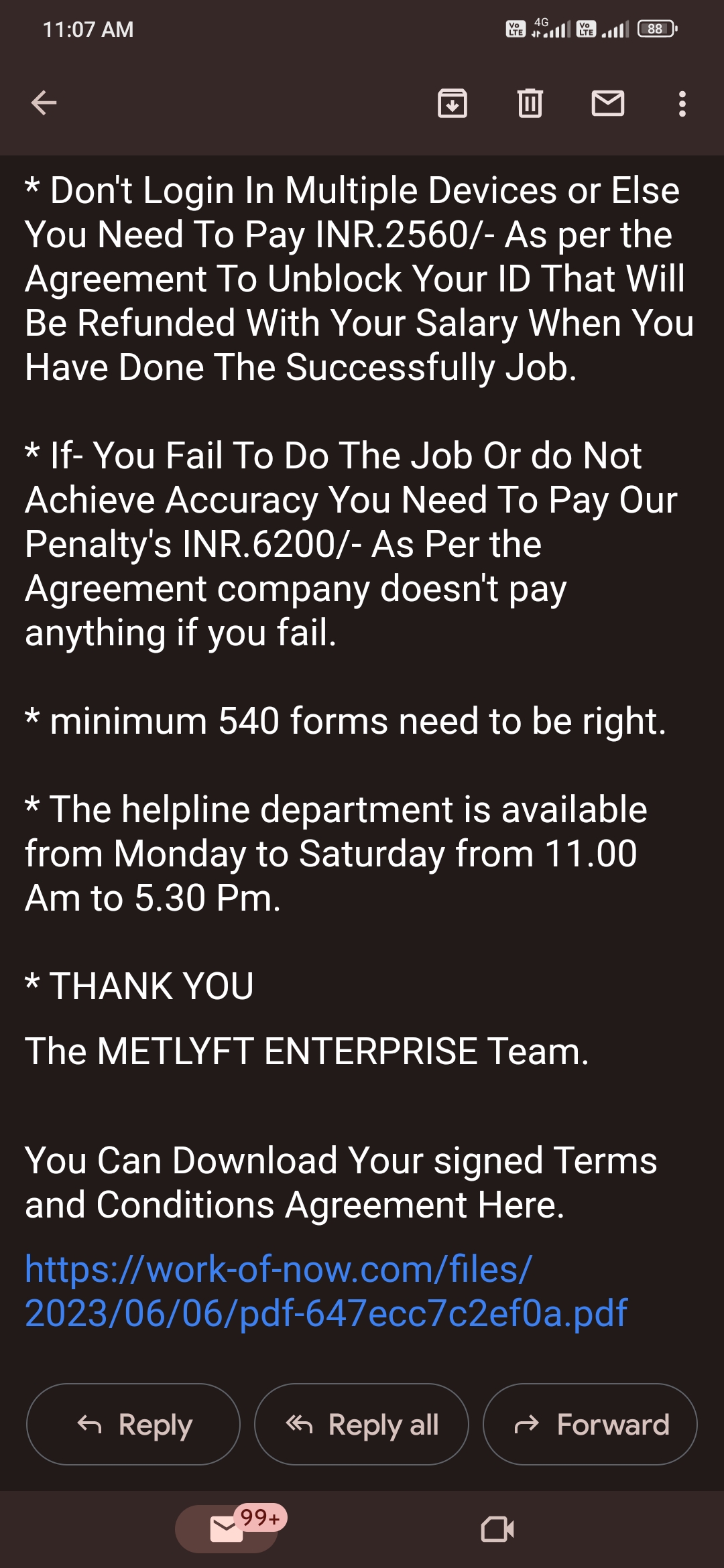Viewport: 724px width, 1568px height.
Task: Mark this email as unread
Action: pyautogui.click(x=608, y=103)
